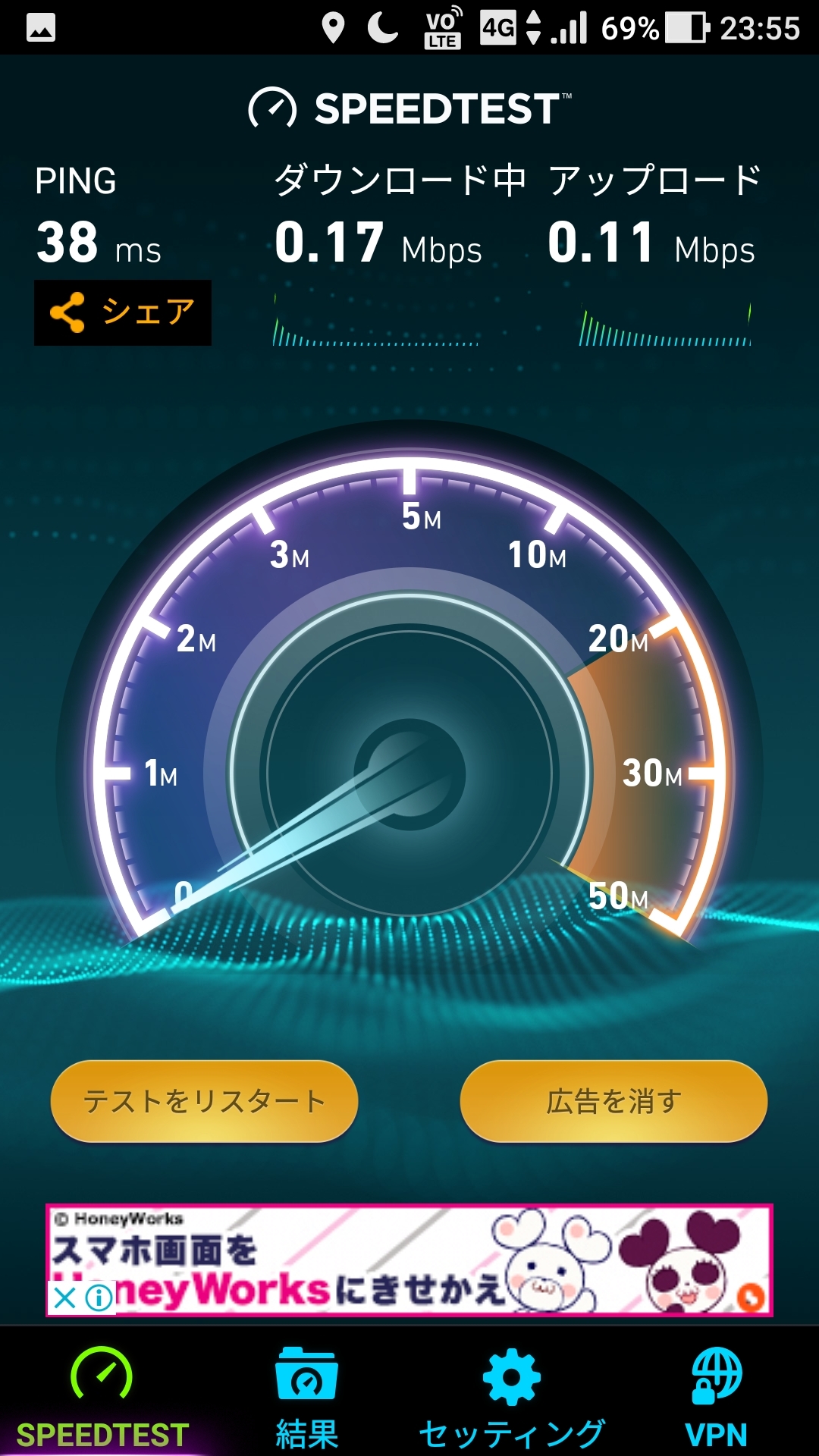Go to the セッティング settings tab
The image size is (819, 1456).
512,1397
